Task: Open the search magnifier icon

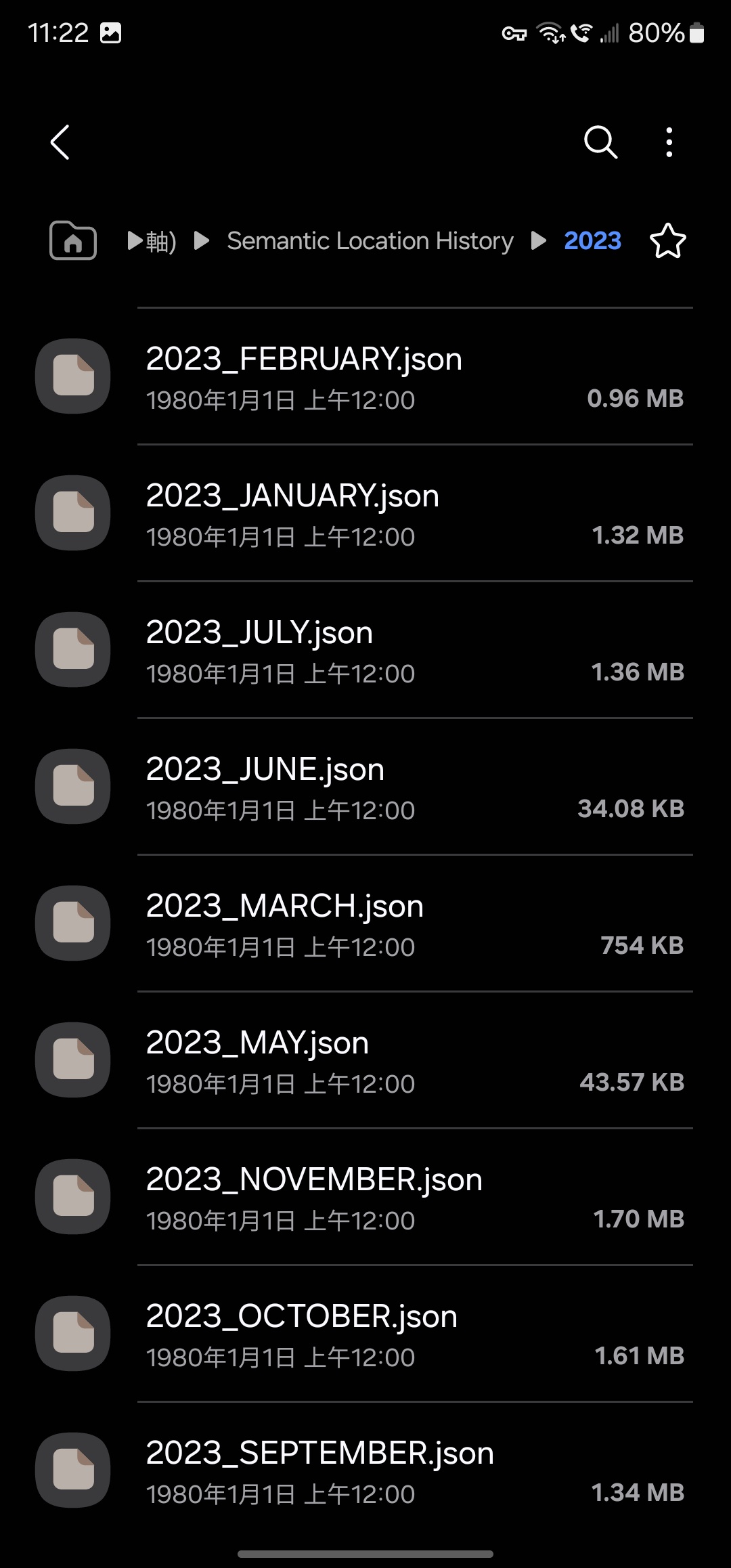Action: [600, 142]
